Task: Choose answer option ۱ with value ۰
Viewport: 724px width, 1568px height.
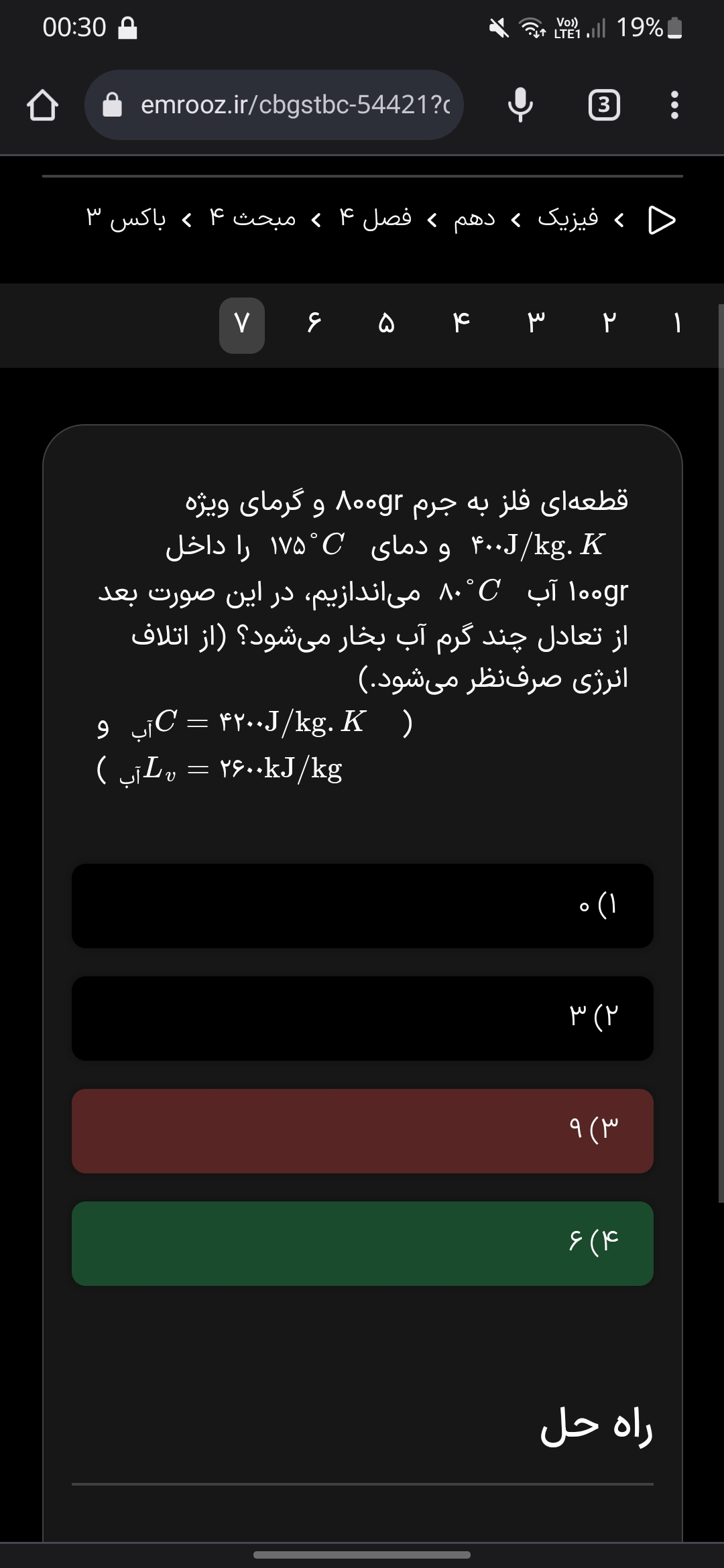Action: click(362, 905)
